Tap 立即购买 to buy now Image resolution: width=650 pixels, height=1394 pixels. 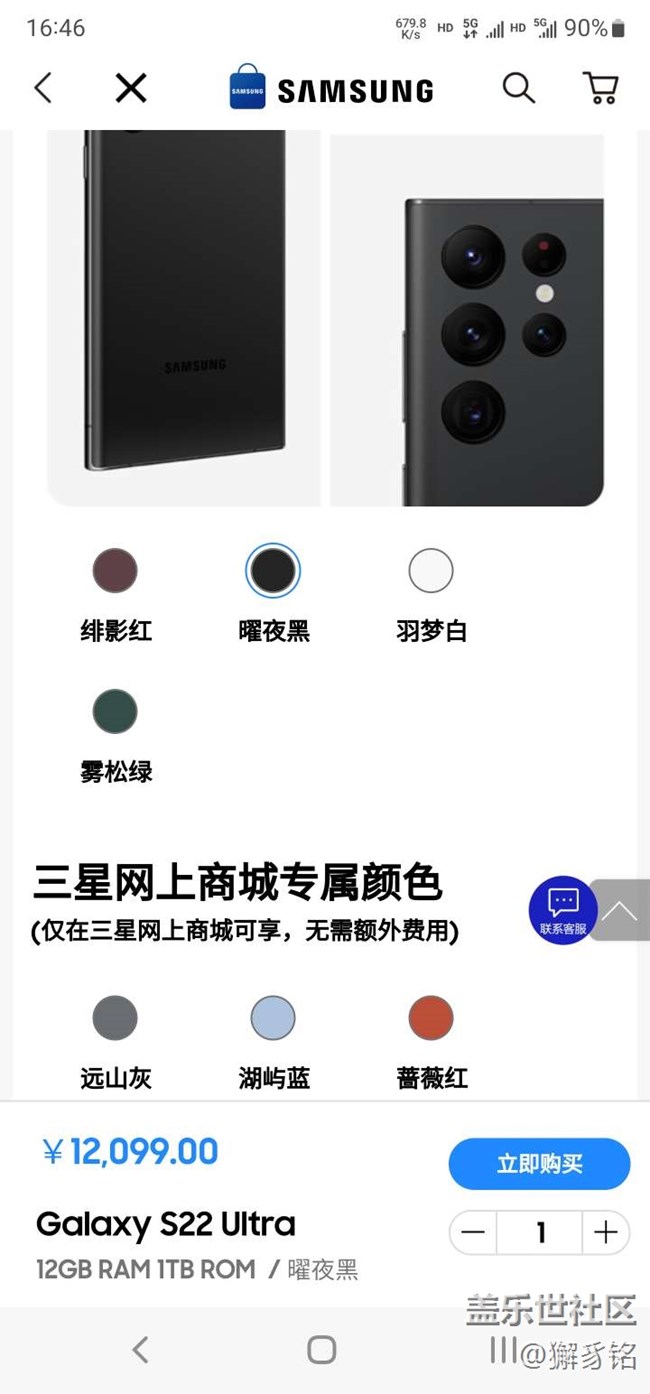click(x=539, y=1164)
